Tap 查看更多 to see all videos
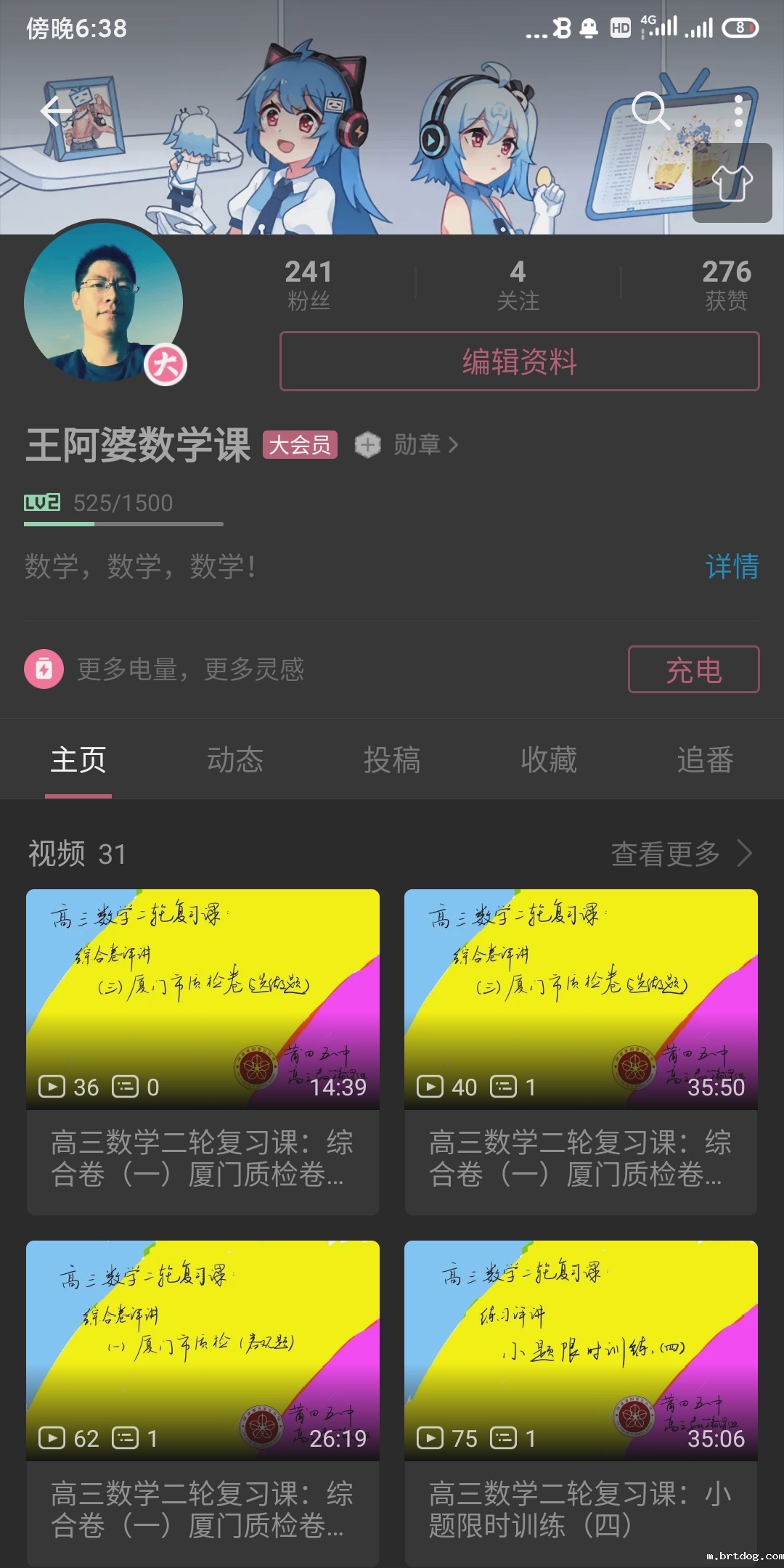 click(680, 854)
